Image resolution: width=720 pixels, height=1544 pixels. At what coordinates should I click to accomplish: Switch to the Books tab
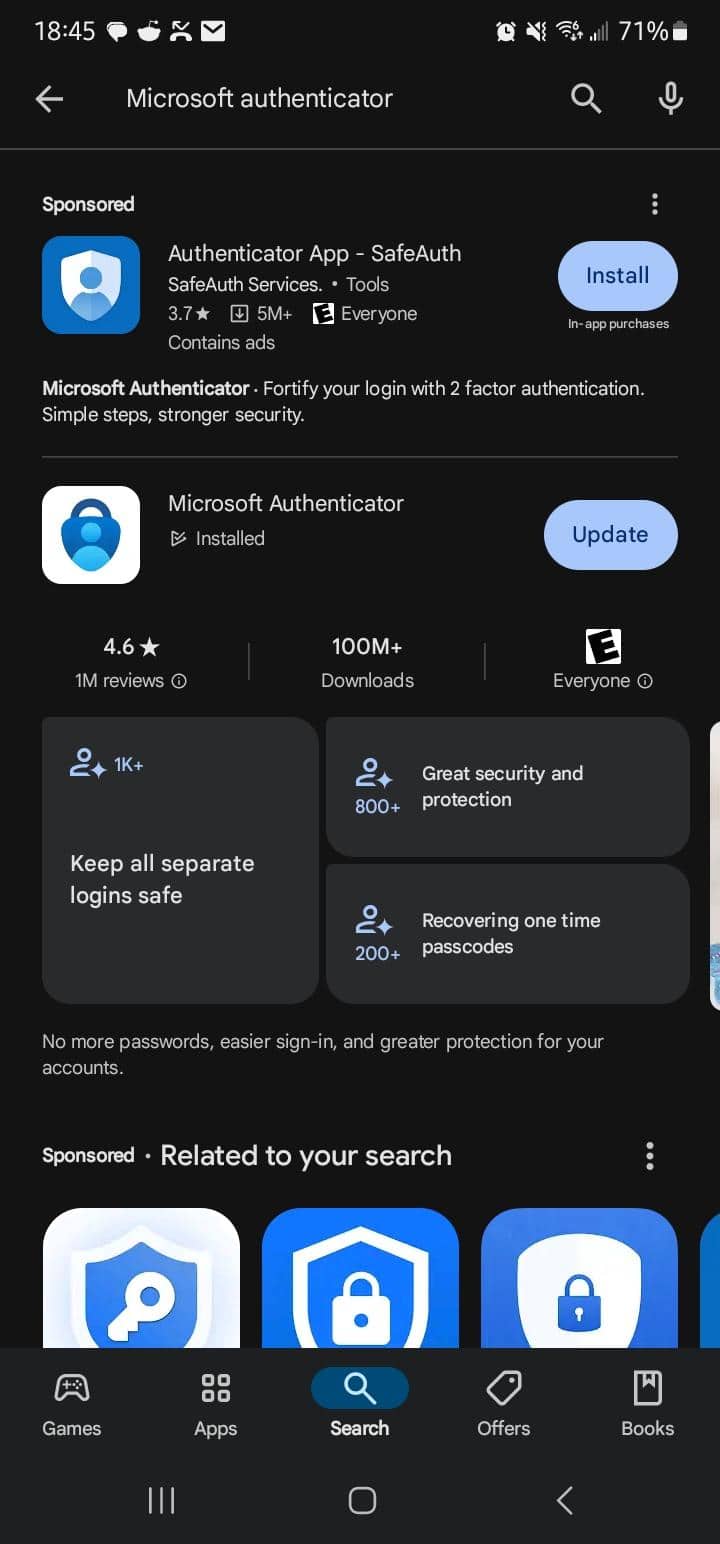click(x=647, y=1403)
